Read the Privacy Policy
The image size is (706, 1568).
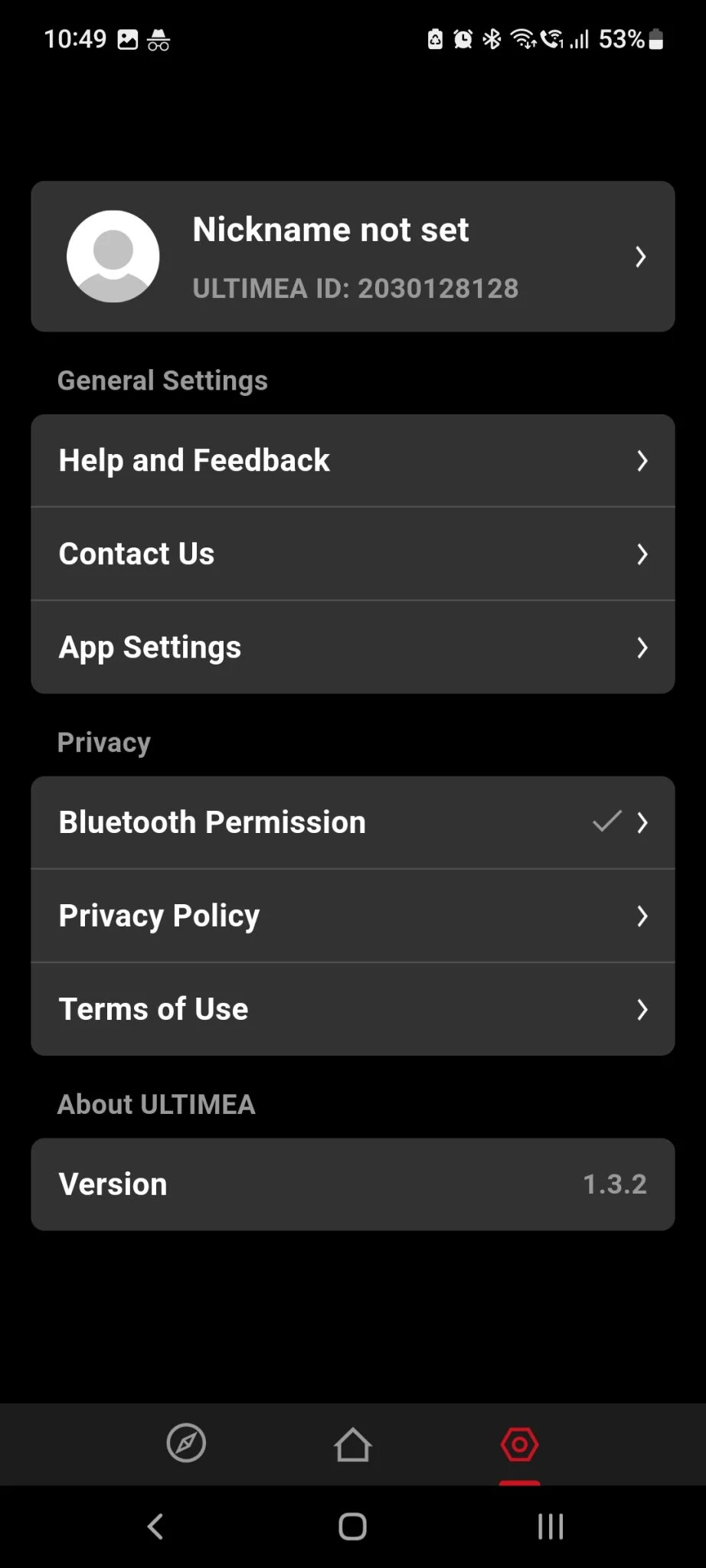click(352, 916)
